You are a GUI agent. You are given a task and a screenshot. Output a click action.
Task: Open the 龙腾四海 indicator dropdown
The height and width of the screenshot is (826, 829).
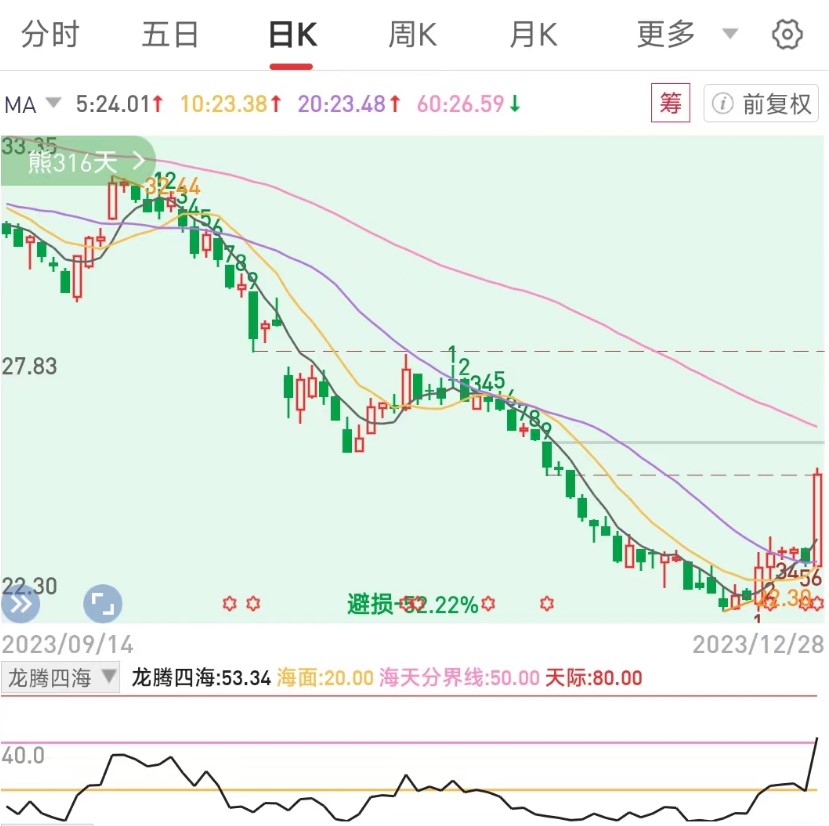point(62,678)
